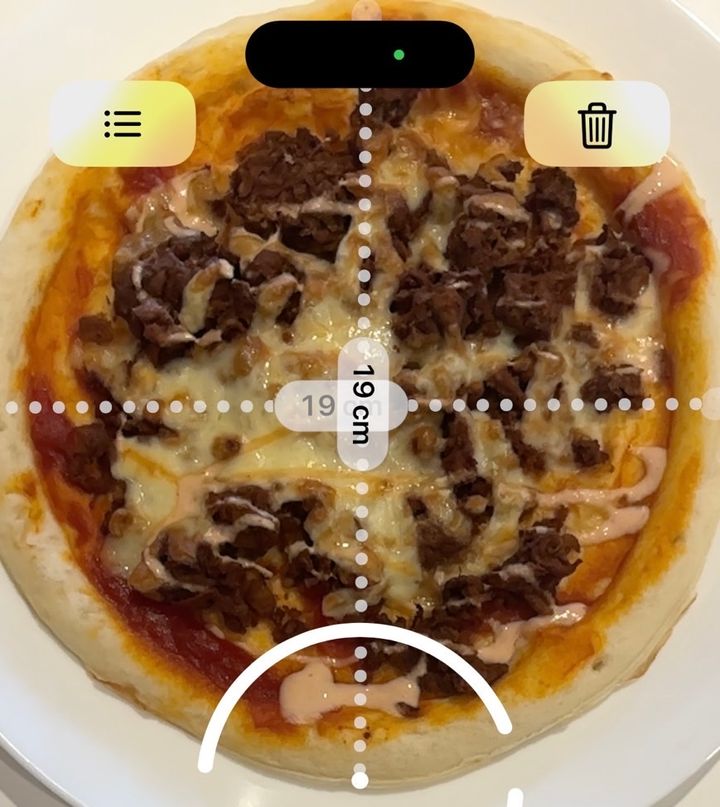
Task: Open the measurements list
Action: pos(122,124)
